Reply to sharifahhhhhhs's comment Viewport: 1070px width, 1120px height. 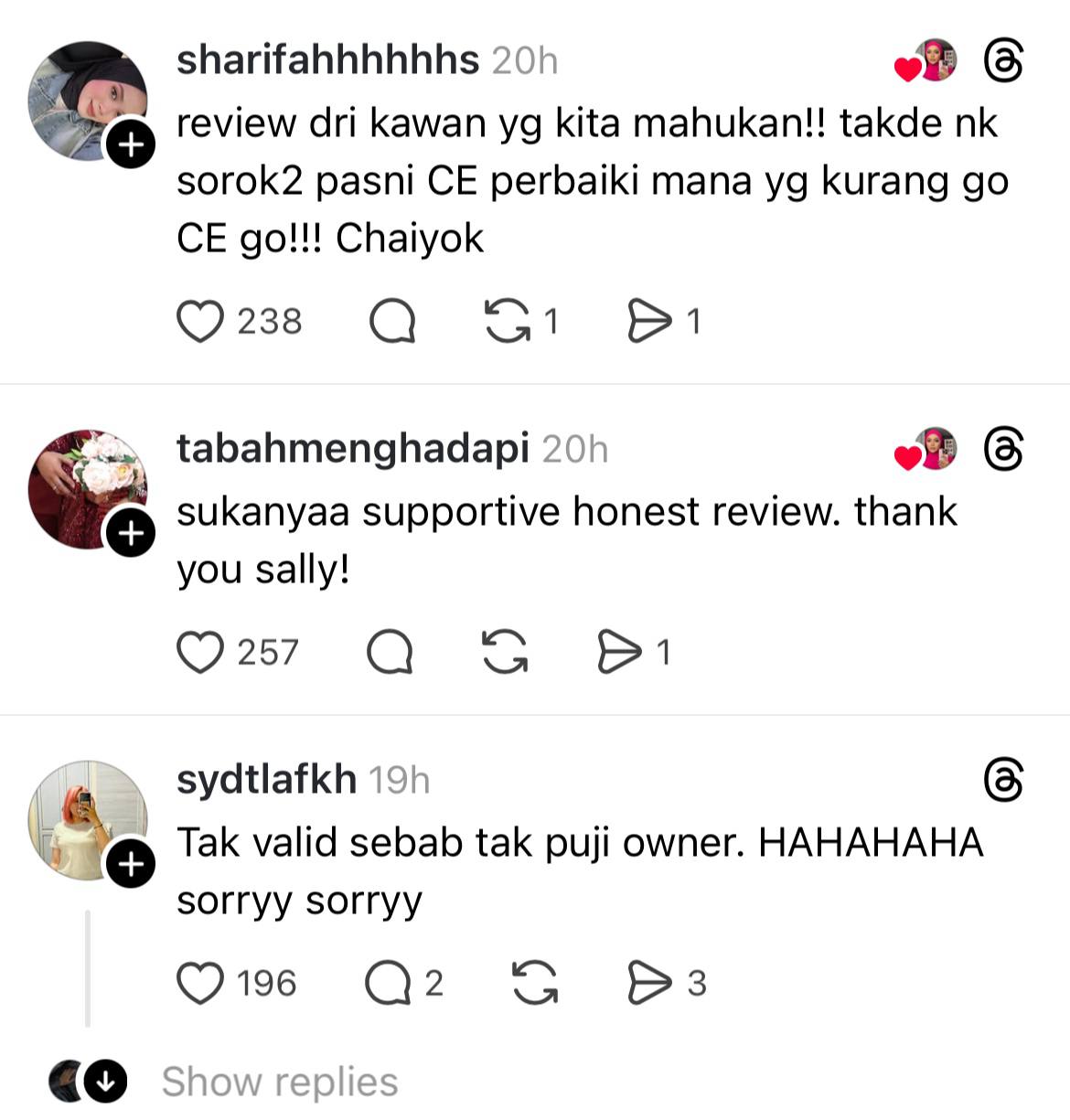tap(392, 322)
